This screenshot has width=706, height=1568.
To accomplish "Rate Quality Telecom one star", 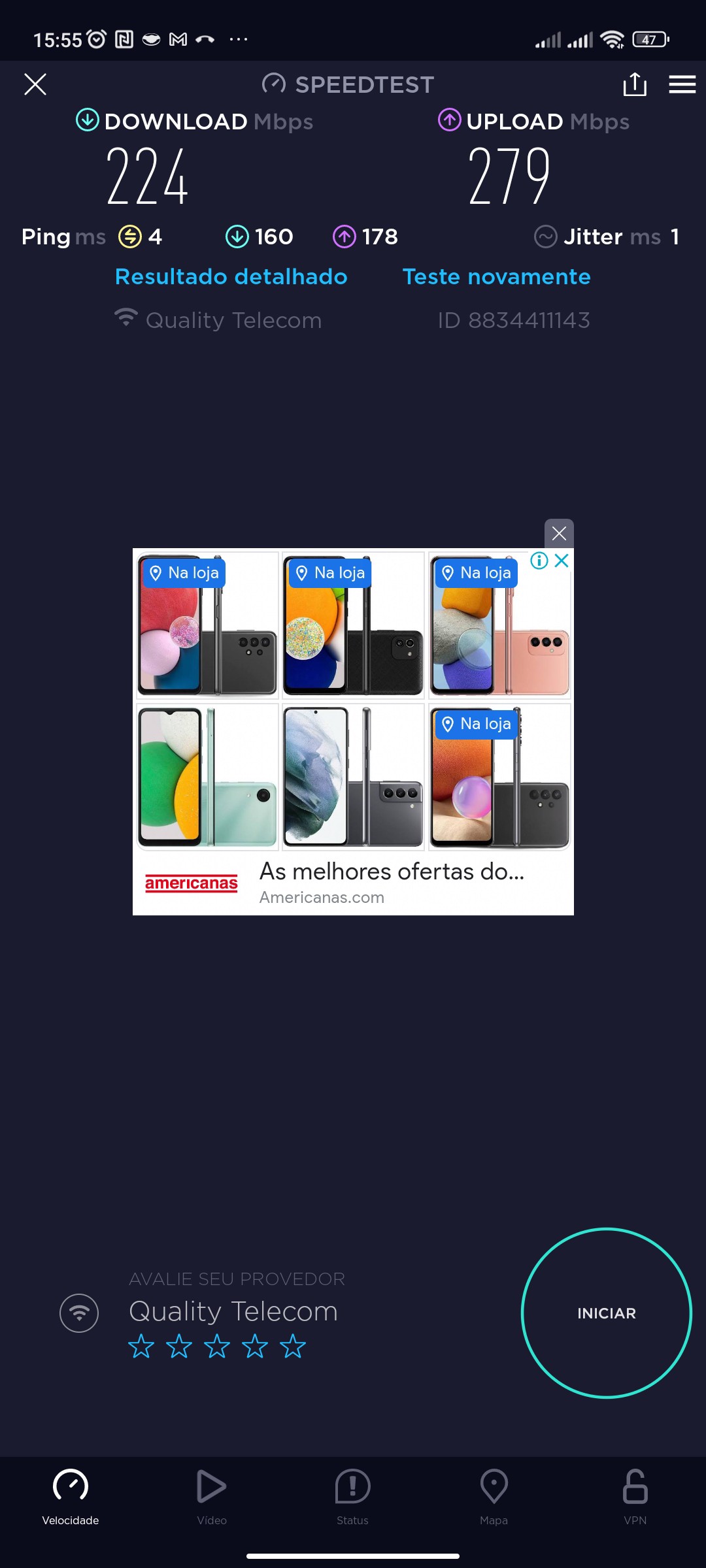I will click(x=141, y=1347).
